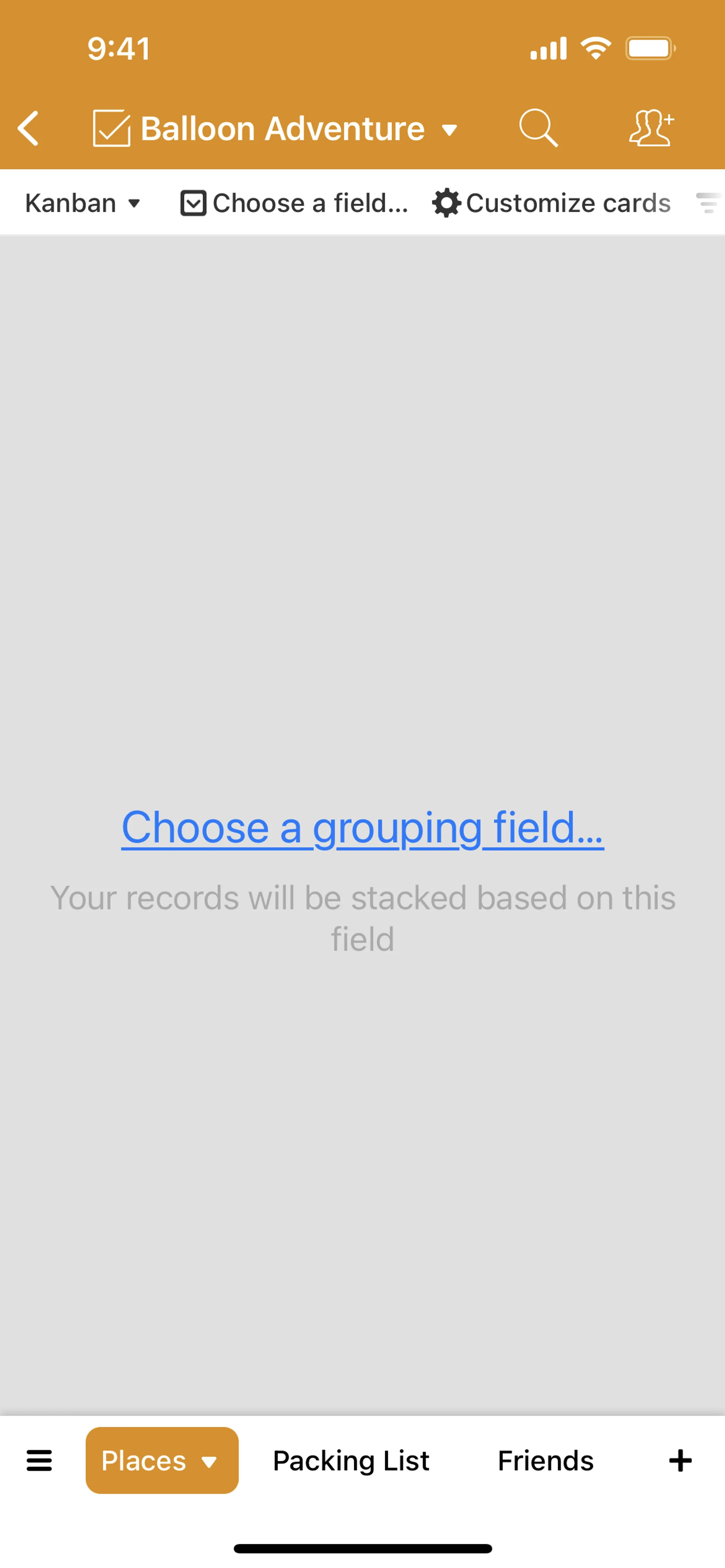Open search with the magnifier icon

click(537, 128)
